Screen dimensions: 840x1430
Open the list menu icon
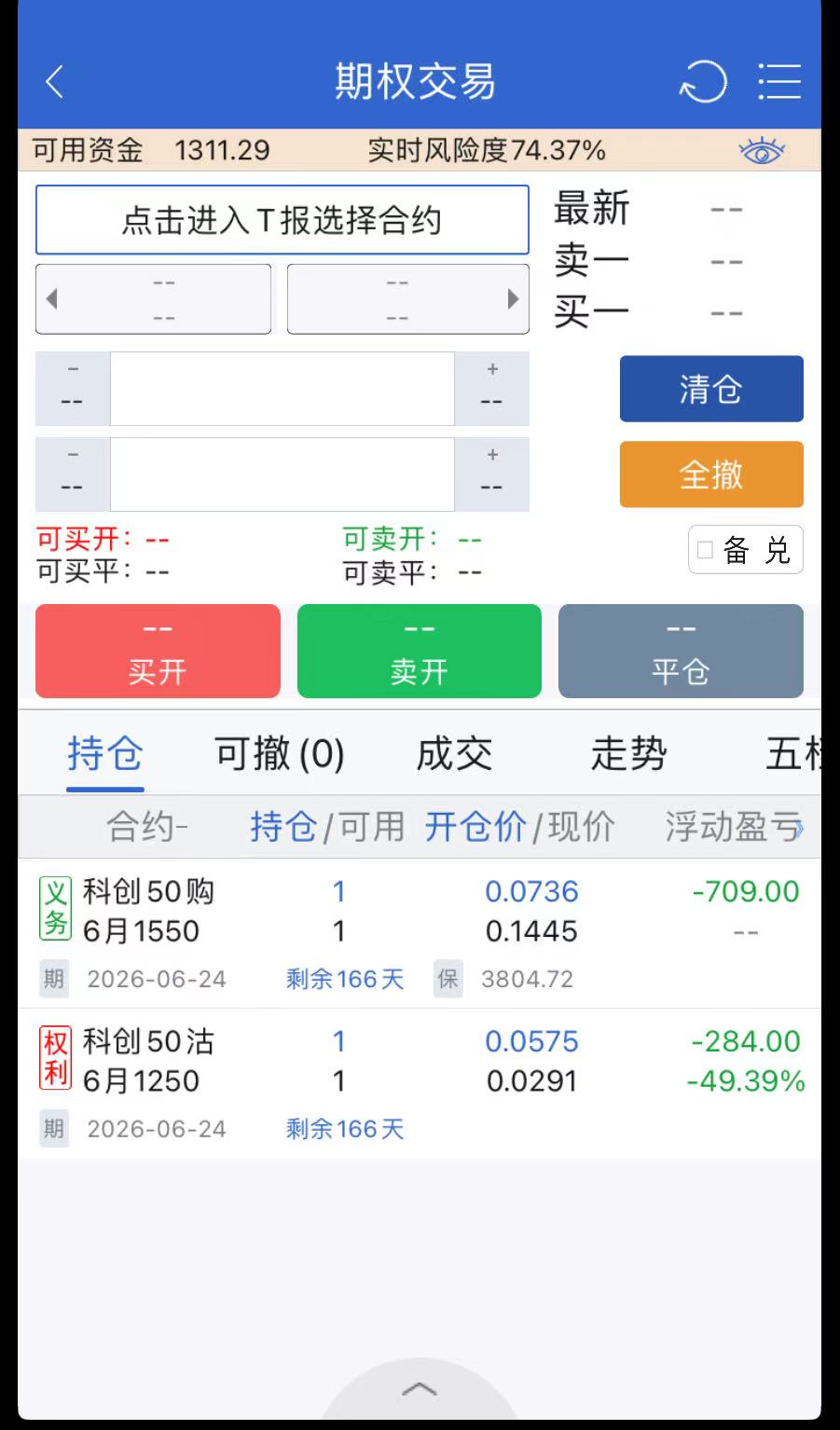(x=778, y=82)
